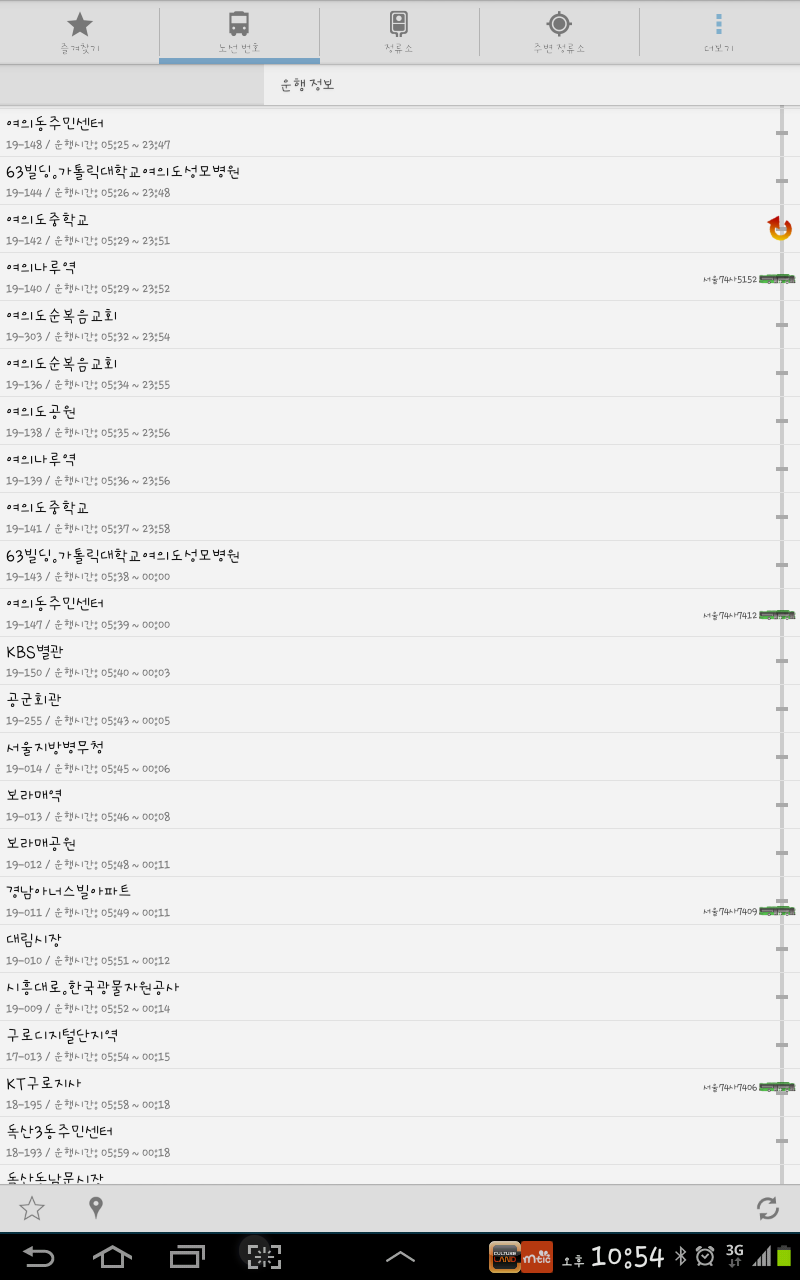Add this route to favorites with star icon
Viewport: 800px width, 1280px height.
click(x=32, y=1208)
